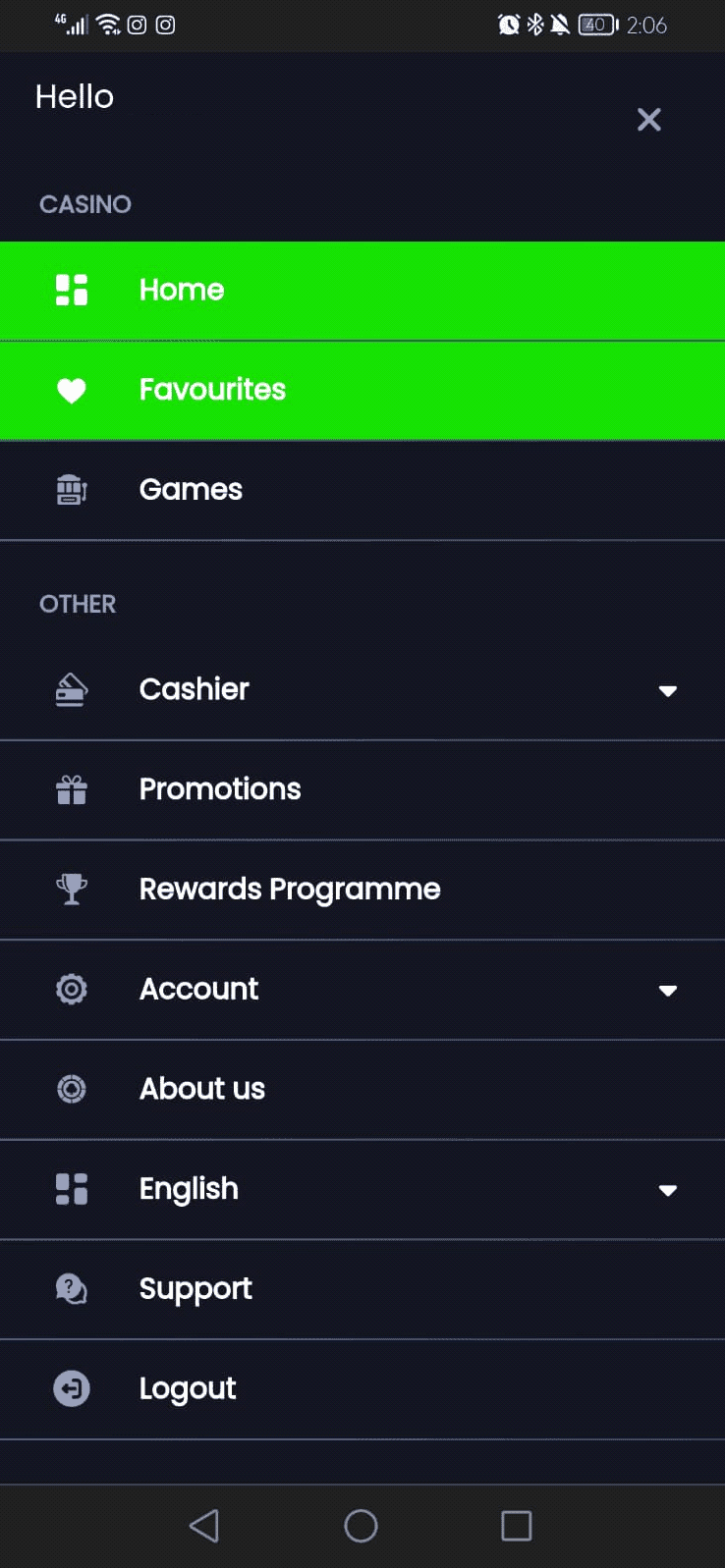Open the Games section
The width and height of the screenshot is (725, 1568).
tap(191, 490)
